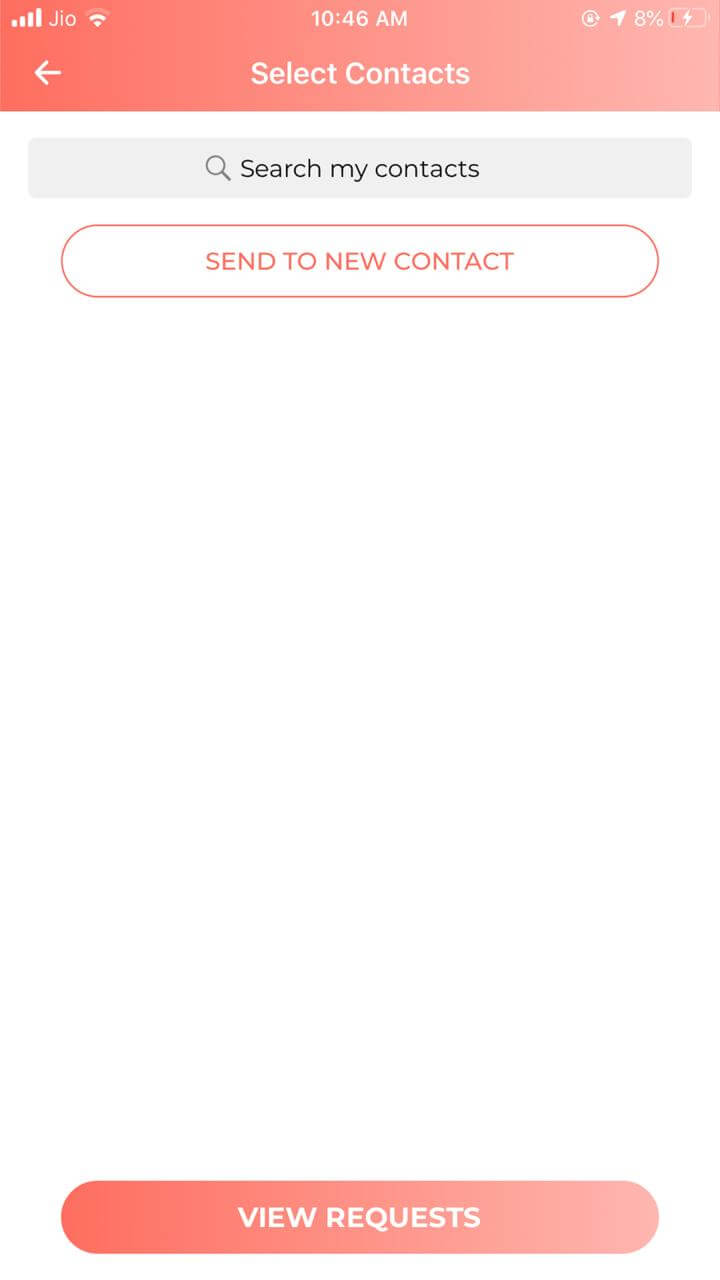Tap the Search my contacts field
The height and width of the screenshot is (1280, 720).
pyautogui.click(x=360, y=168)
